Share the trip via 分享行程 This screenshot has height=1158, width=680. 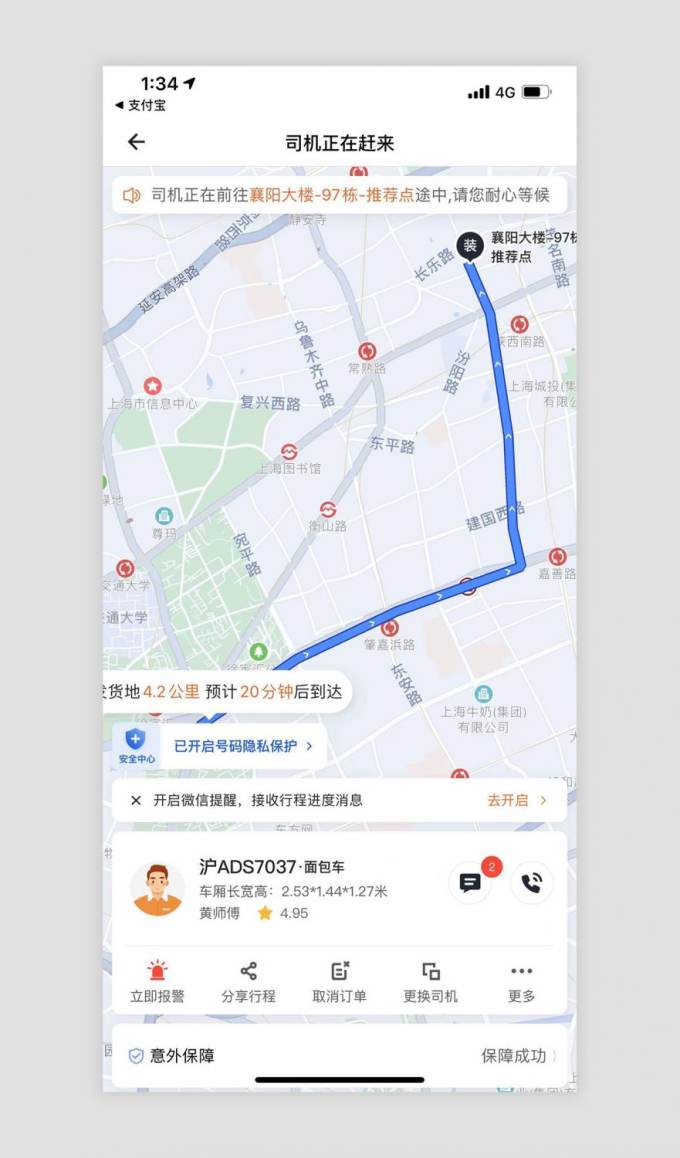tap(248, 982)
